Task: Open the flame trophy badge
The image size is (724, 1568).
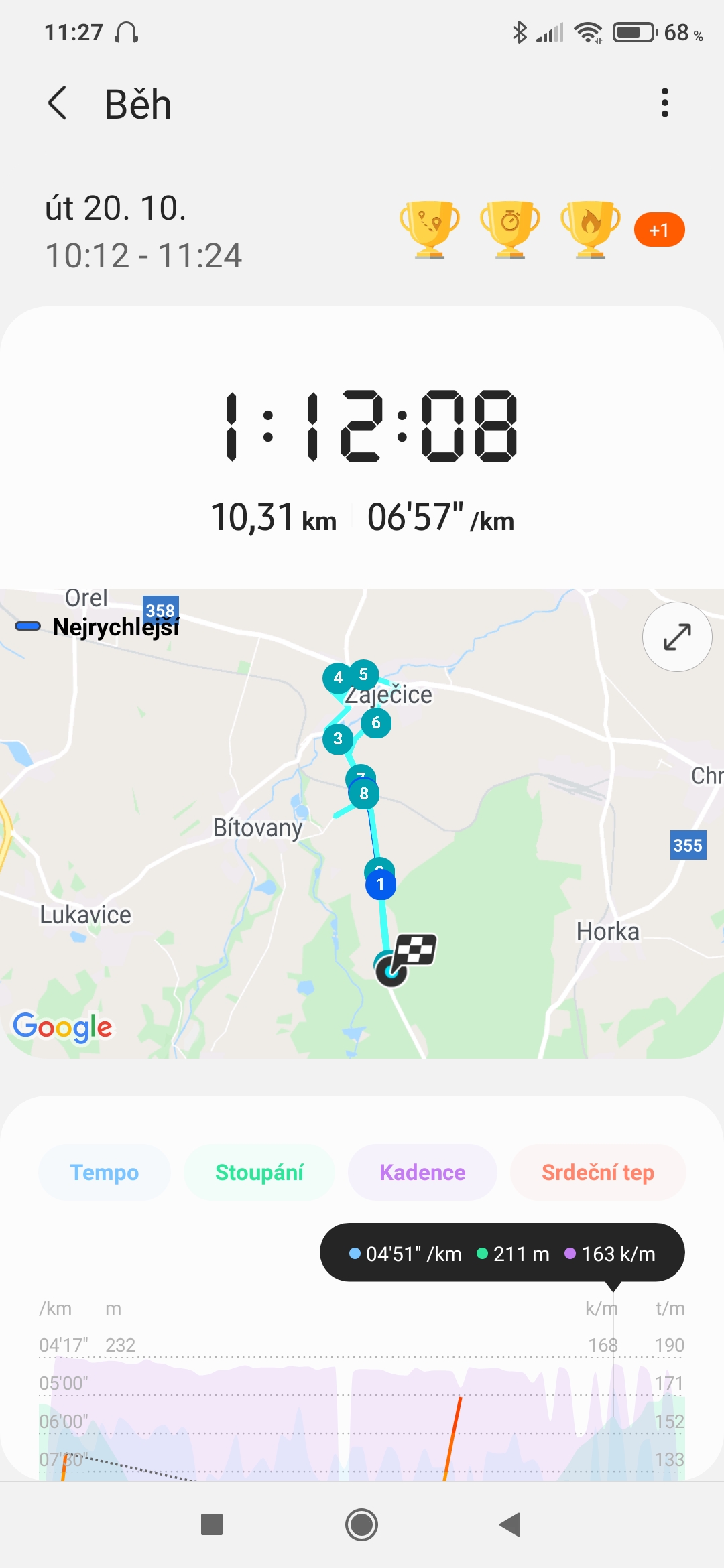Action: pyautogui.click(x=591, y=230)
